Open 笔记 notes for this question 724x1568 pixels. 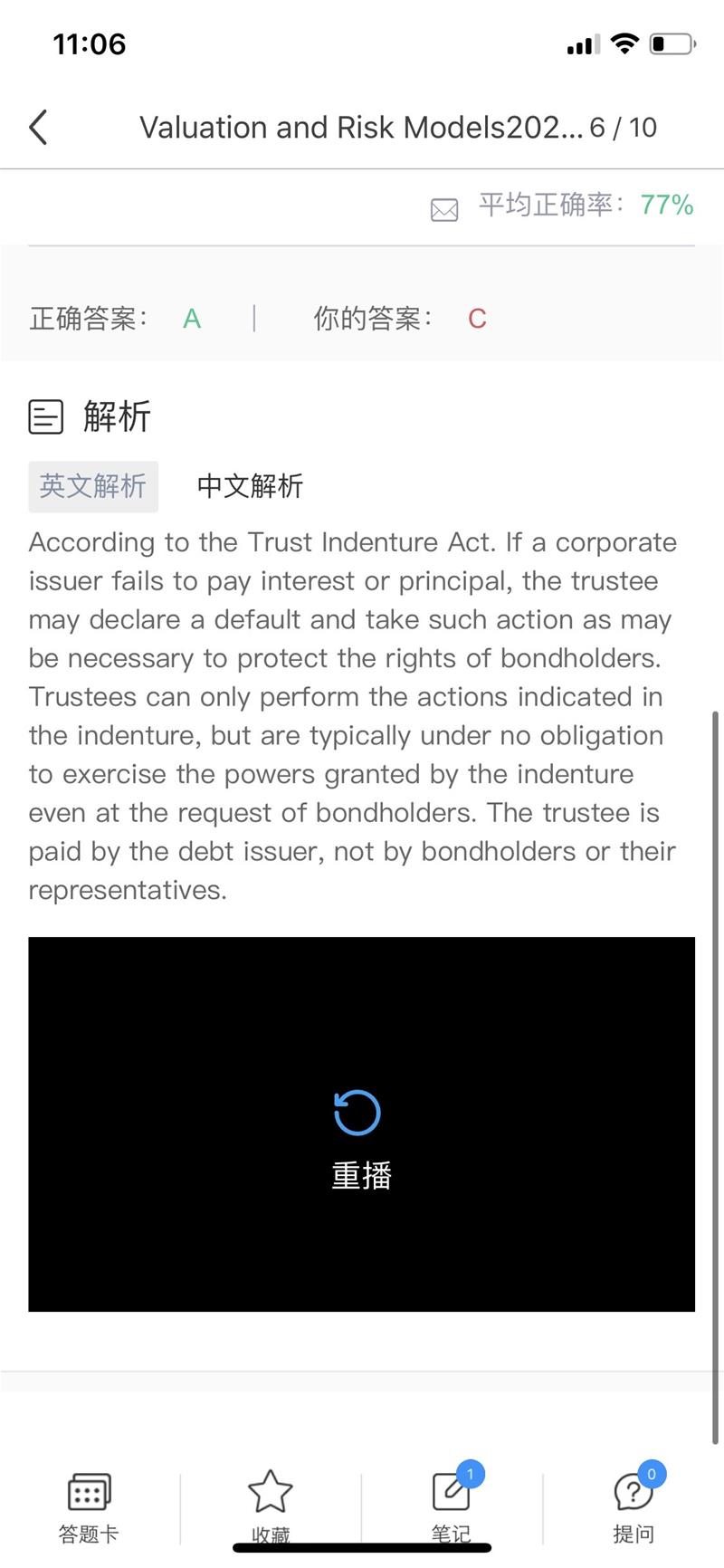pyautogui.click(x=451, y=1504)
